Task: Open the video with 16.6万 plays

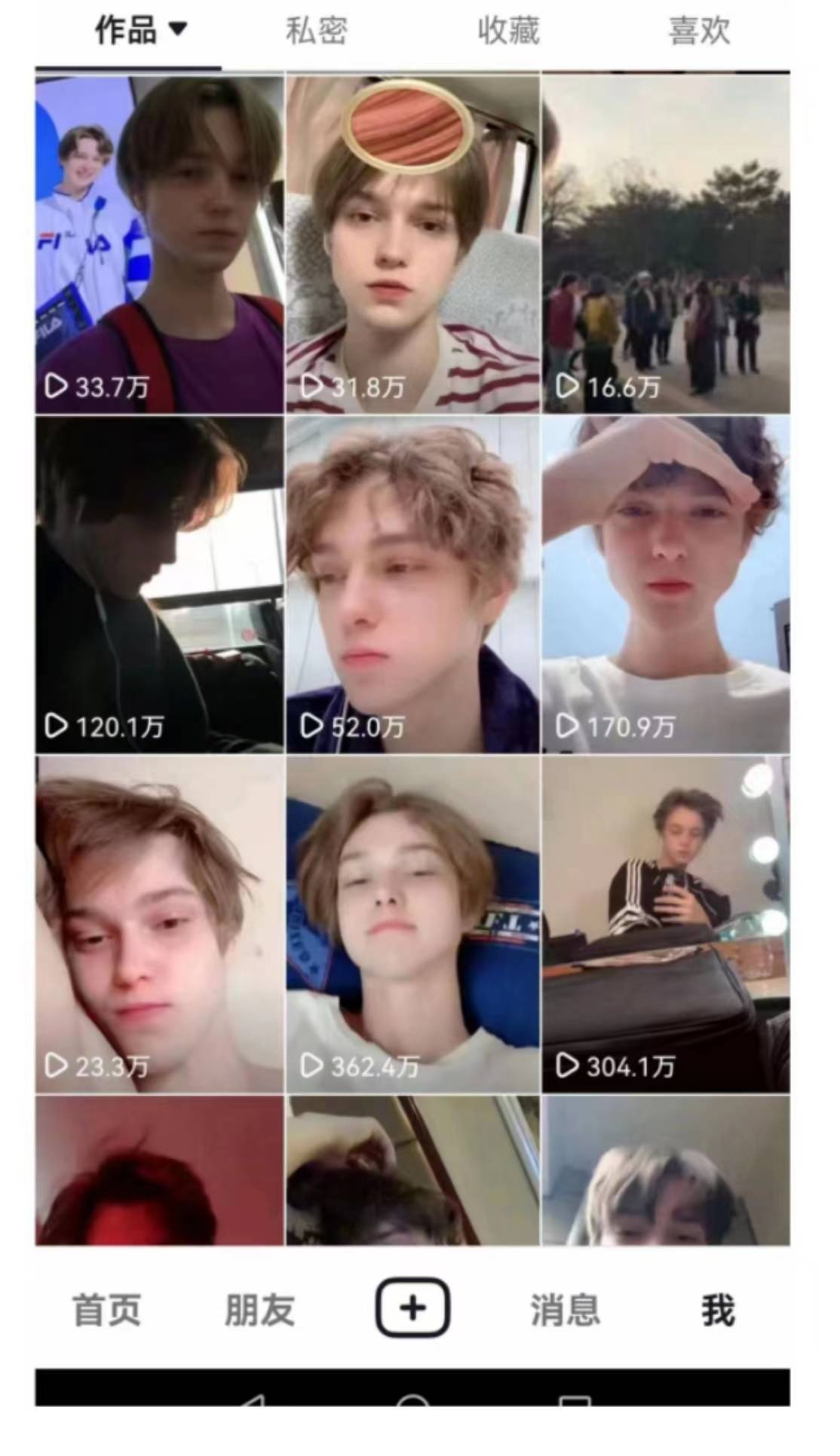Action: click(666, 244)
